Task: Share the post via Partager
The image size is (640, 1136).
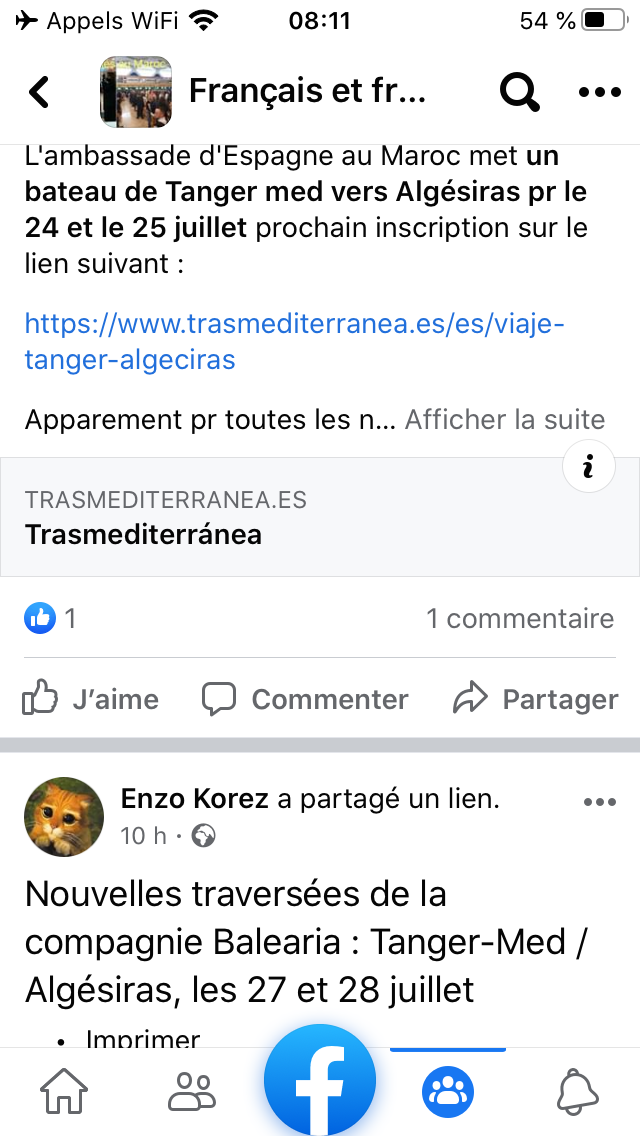Action: pos(535,699)
